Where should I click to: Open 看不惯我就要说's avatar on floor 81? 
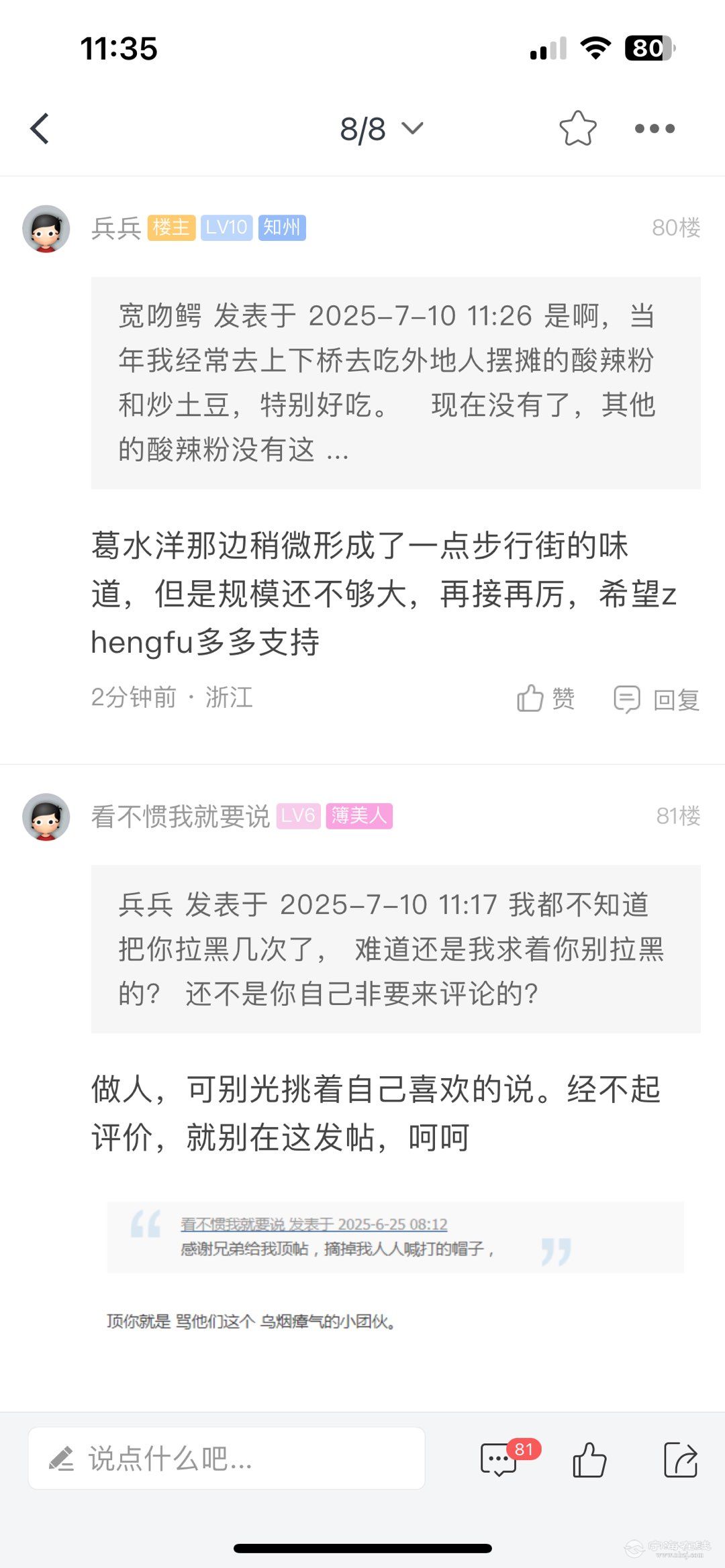(x=46, y=817)
